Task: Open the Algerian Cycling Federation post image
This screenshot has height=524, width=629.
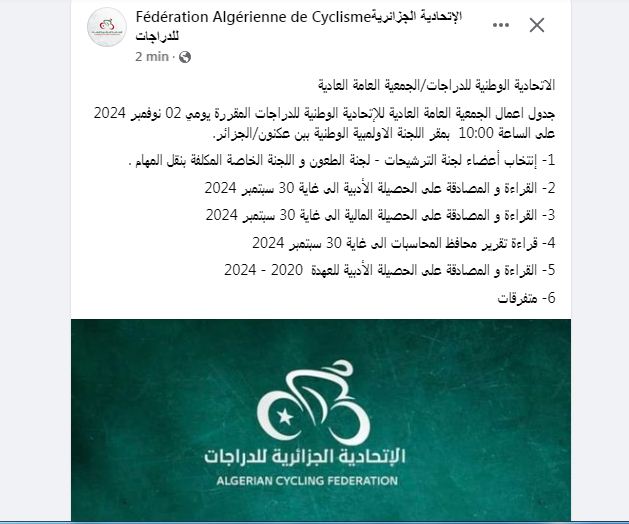Action: [x=320, y=420]
